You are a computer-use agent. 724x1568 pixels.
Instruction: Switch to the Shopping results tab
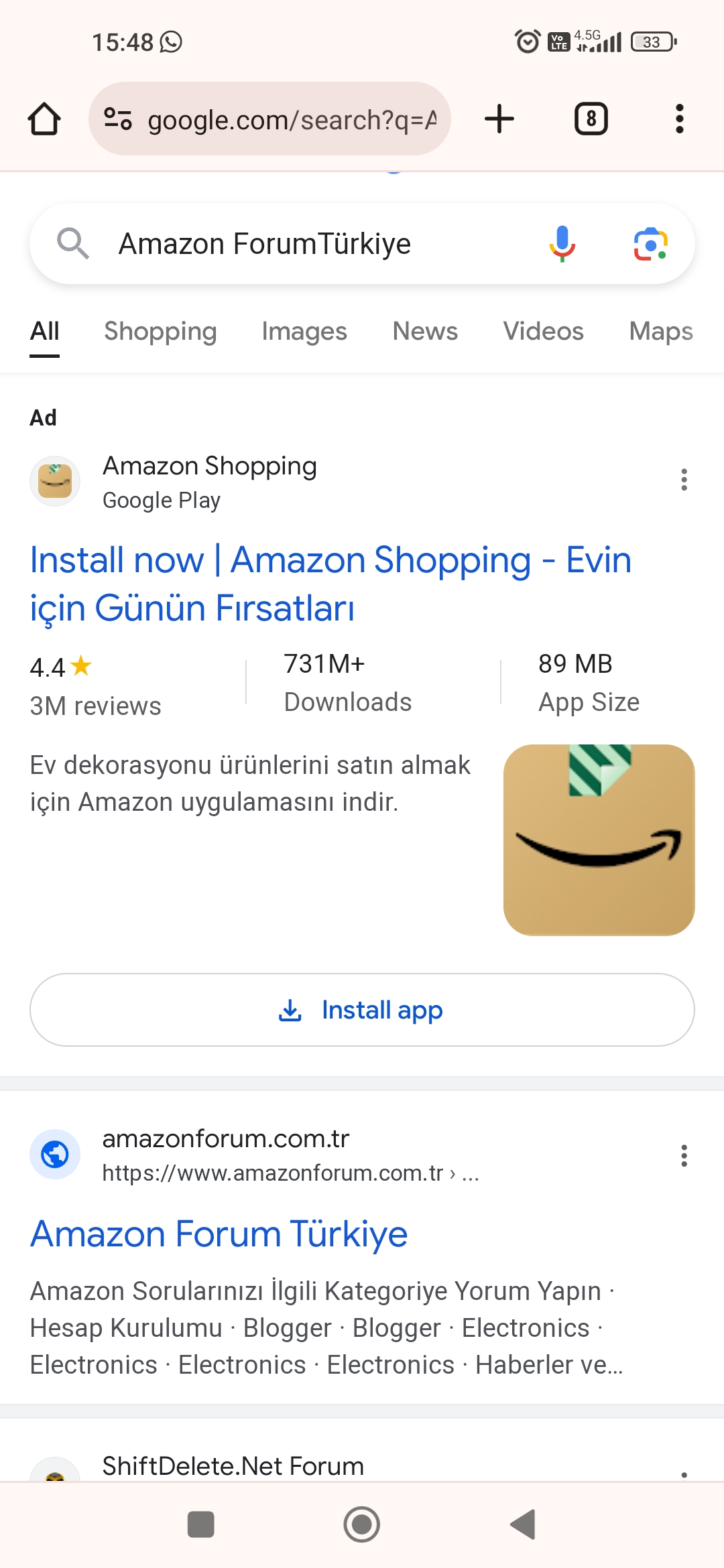(160, 331)
